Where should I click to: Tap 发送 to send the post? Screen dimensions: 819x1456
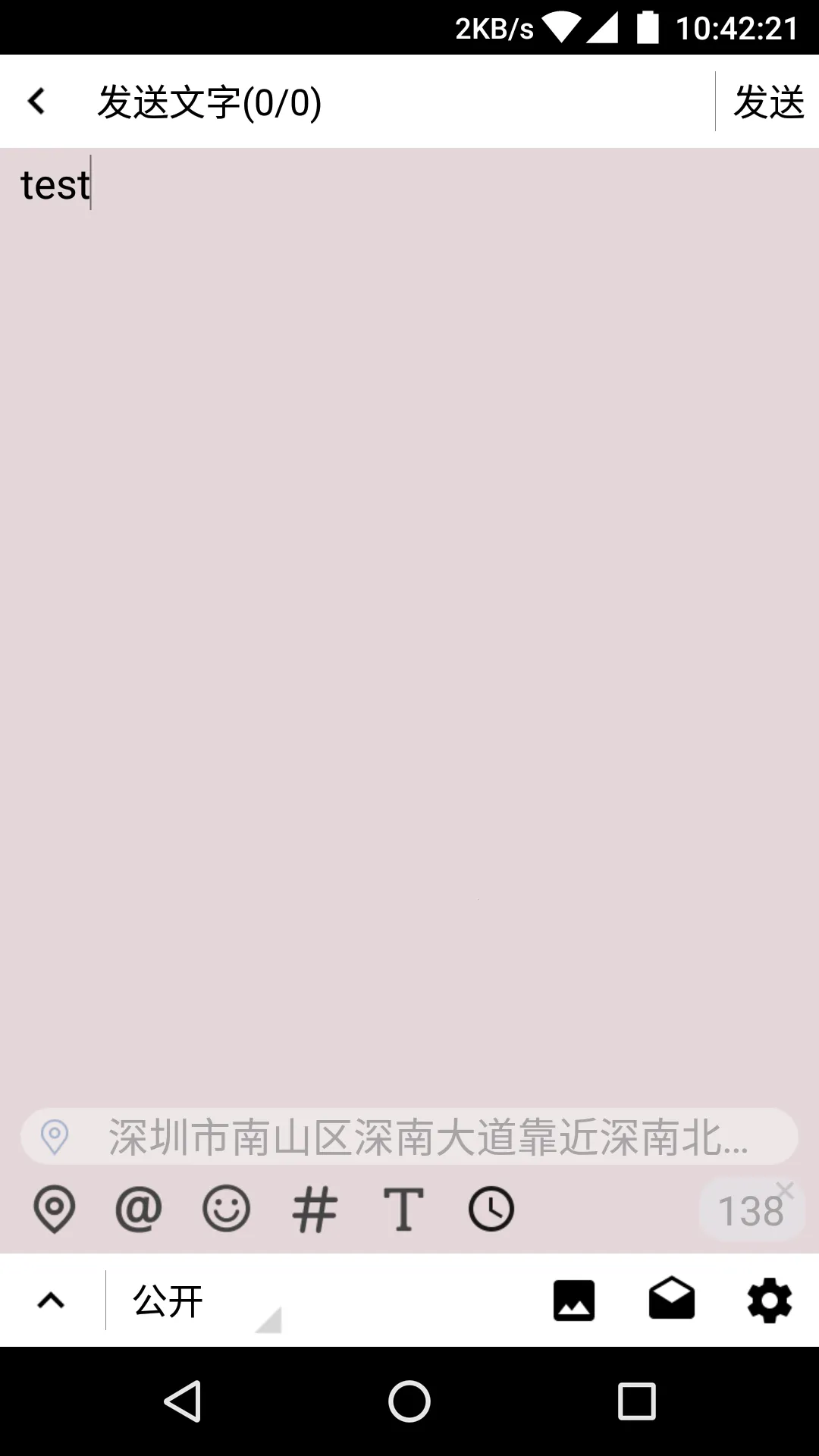pos(768,102)
